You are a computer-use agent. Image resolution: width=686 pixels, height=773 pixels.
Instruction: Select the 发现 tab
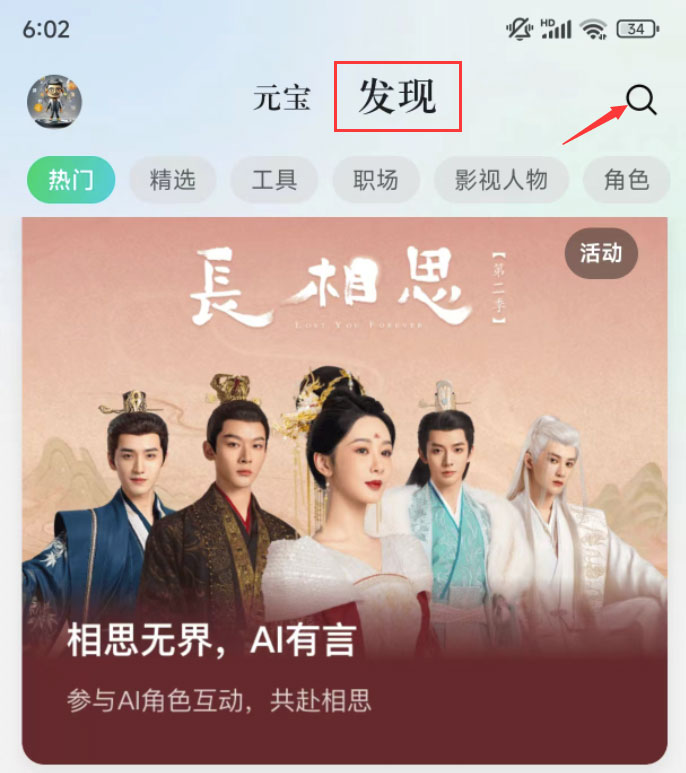[397, 98]
